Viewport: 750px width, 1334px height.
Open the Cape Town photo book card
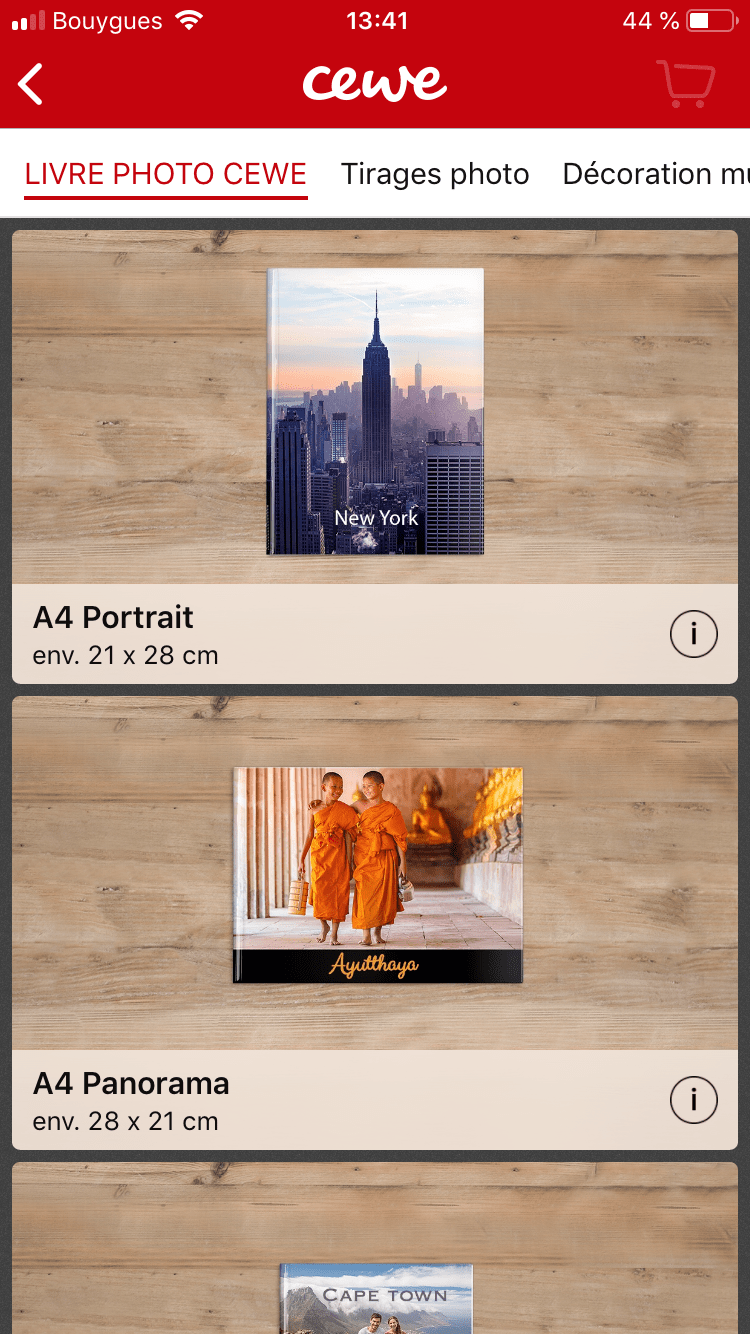(375, 1290)
